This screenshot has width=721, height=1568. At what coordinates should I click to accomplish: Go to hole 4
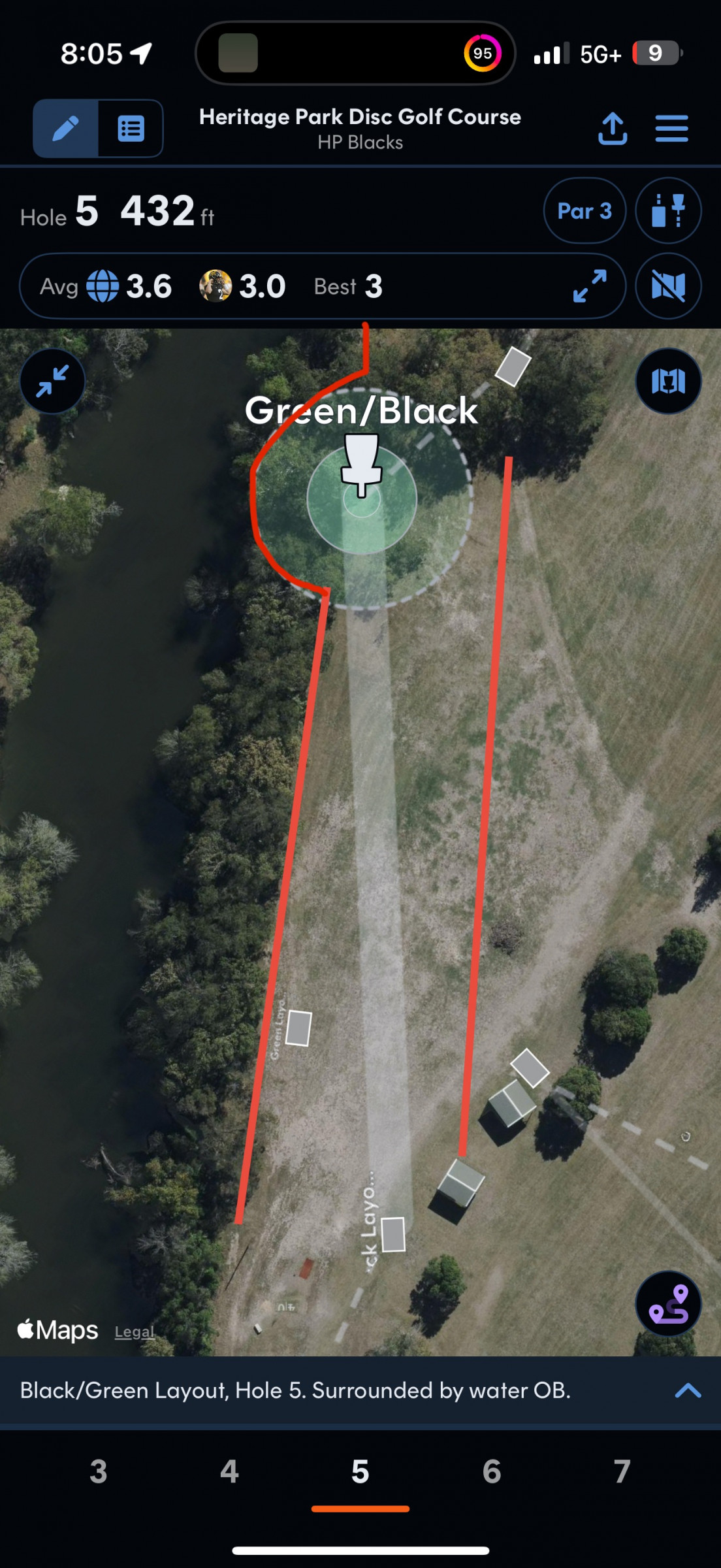tap(229, 1472)
